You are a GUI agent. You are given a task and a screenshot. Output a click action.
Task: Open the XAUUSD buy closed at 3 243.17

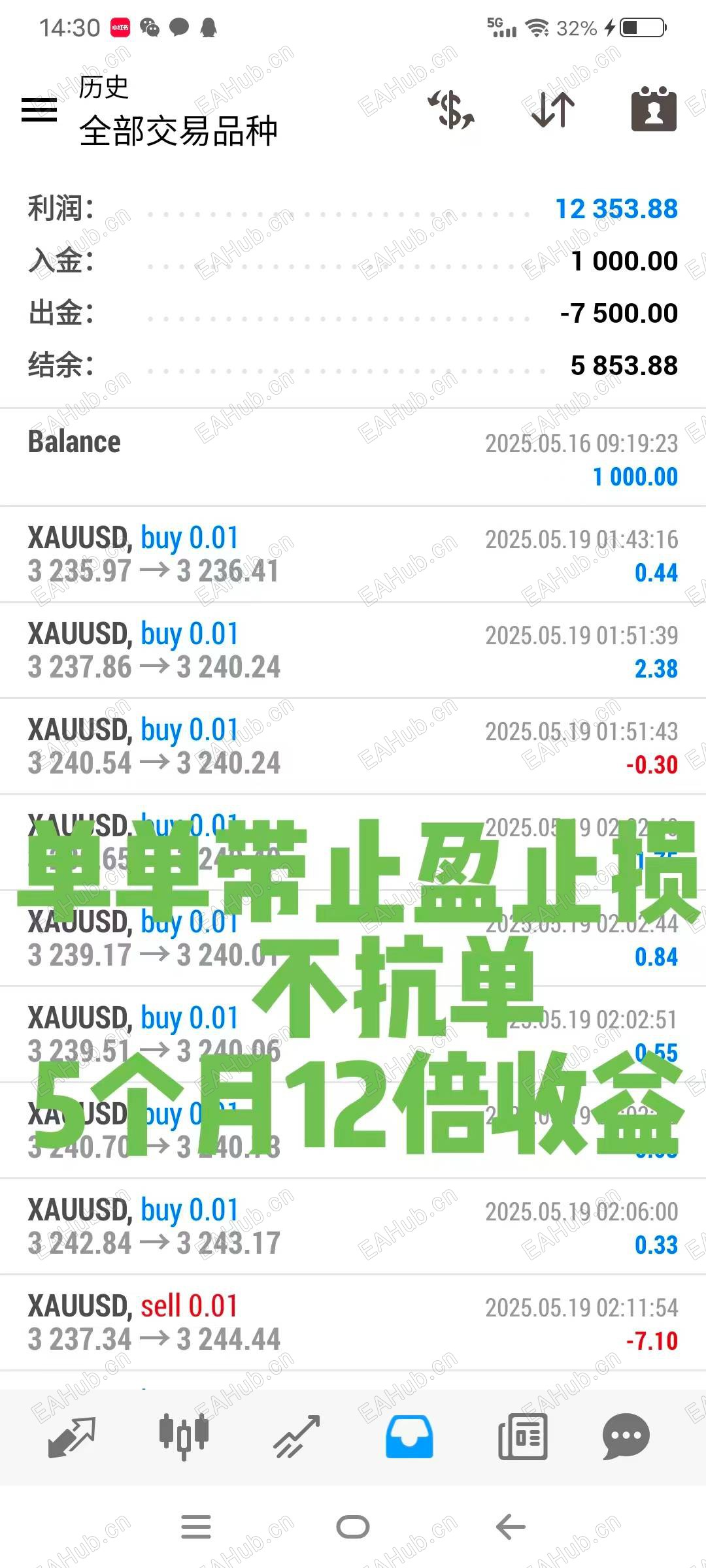[x=353, y=1226]
